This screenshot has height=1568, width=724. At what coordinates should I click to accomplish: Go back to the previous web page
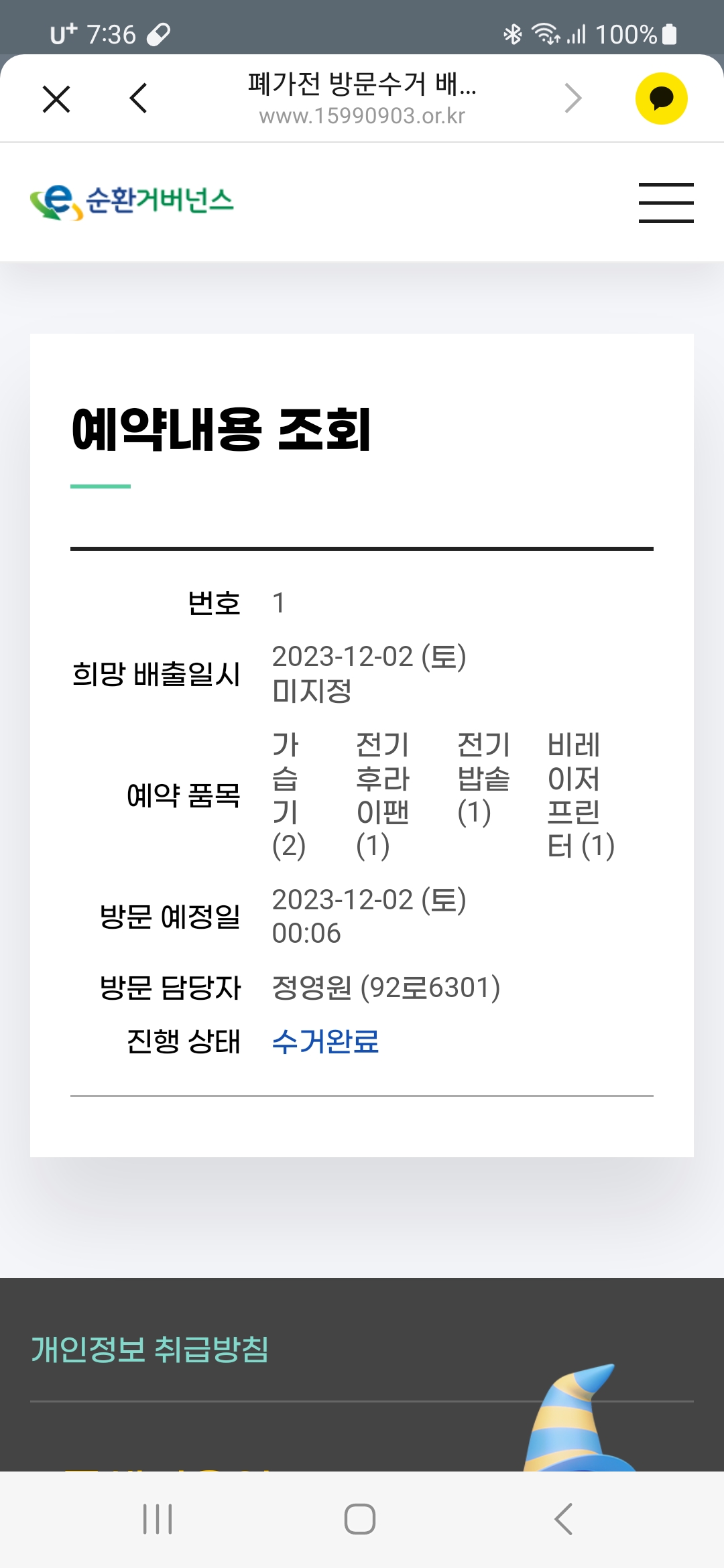pos(138,99)
